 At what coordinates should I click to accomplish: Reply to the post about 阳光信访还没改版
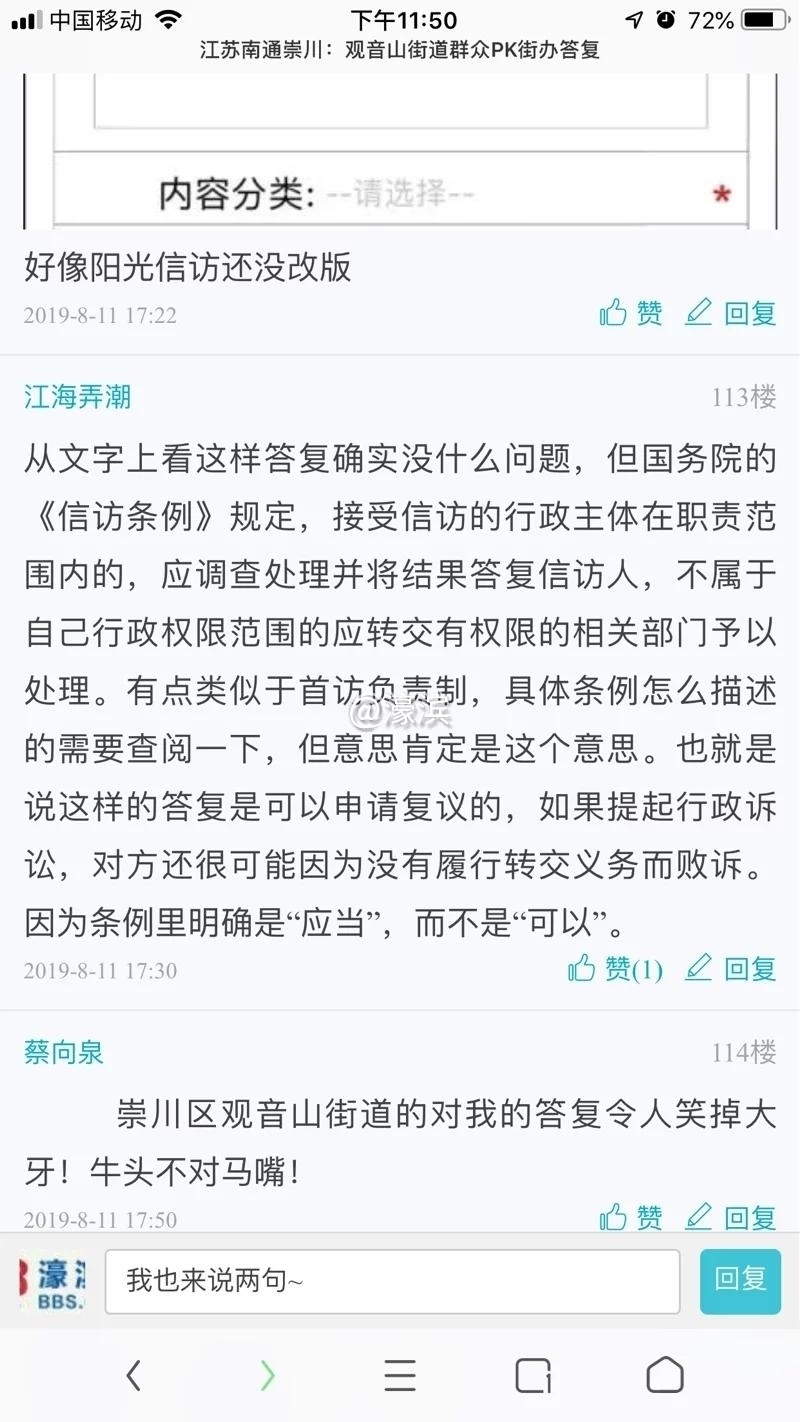[x=731, y=314]
